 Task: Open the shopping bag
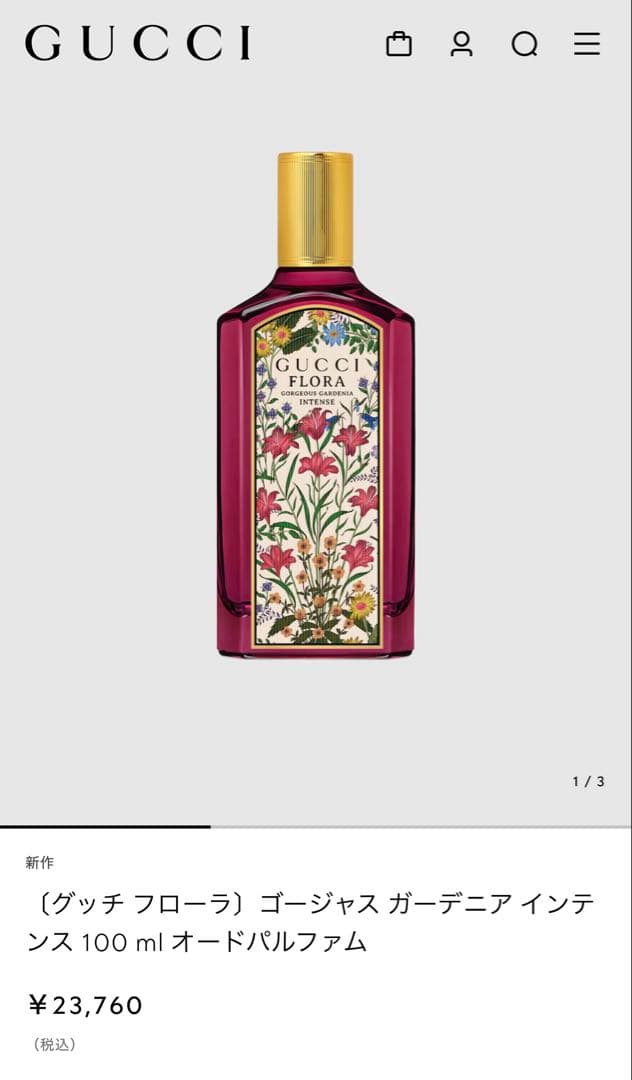tap(398, 44)
